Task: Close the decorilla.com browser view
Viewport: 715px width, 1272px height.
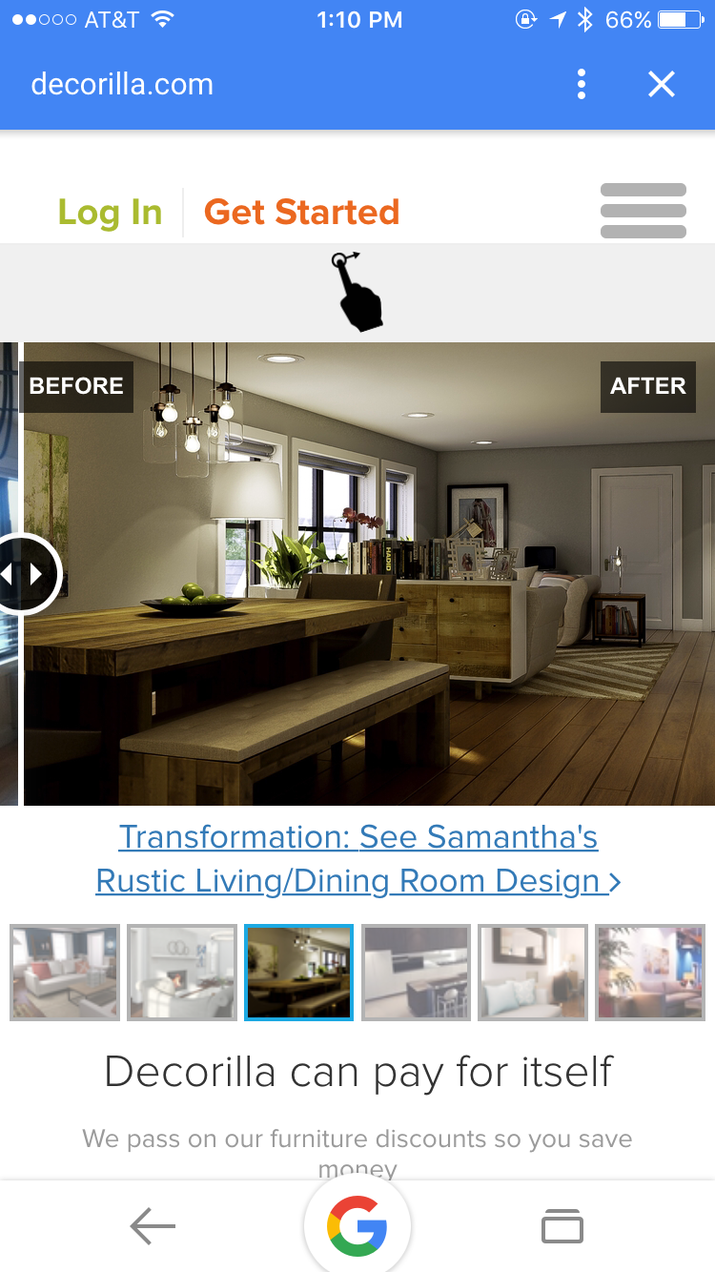Action: (x=662, y=84)
